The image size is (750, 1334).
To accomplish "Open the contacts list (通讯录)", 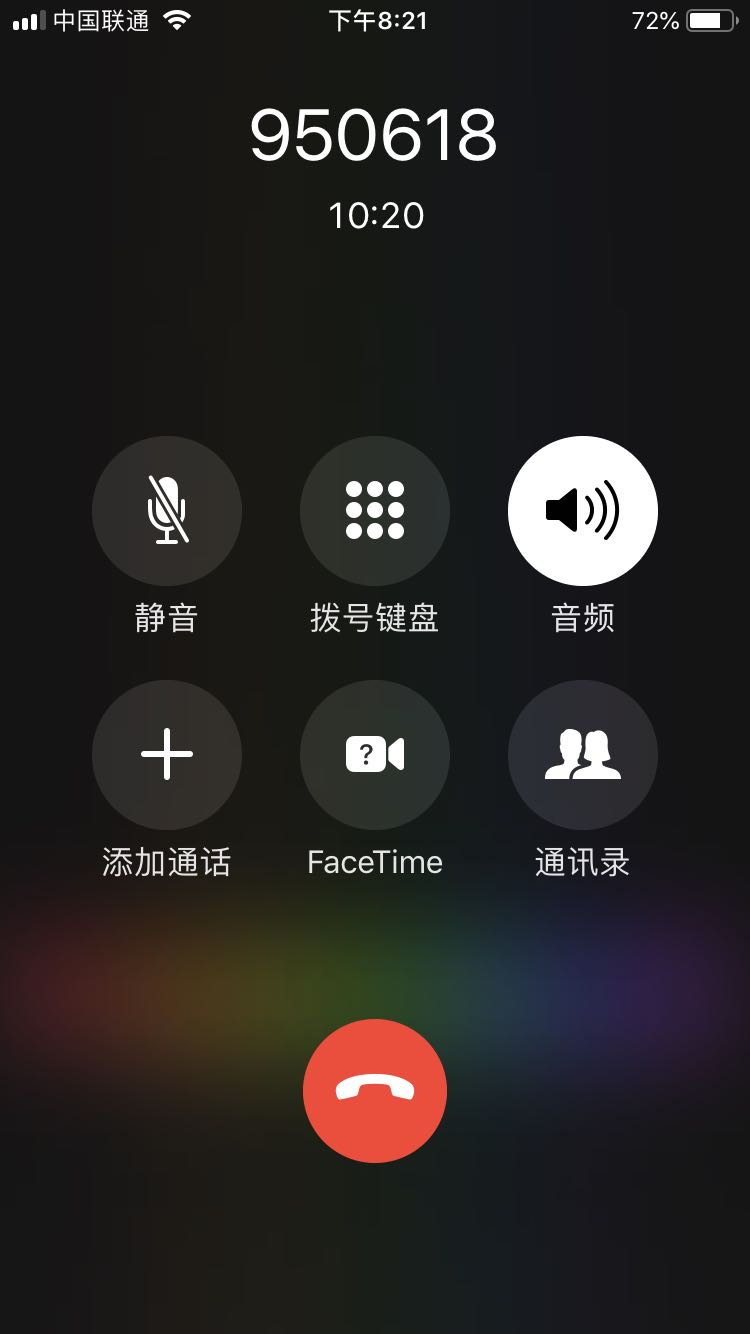I will (x=583, y=755).
